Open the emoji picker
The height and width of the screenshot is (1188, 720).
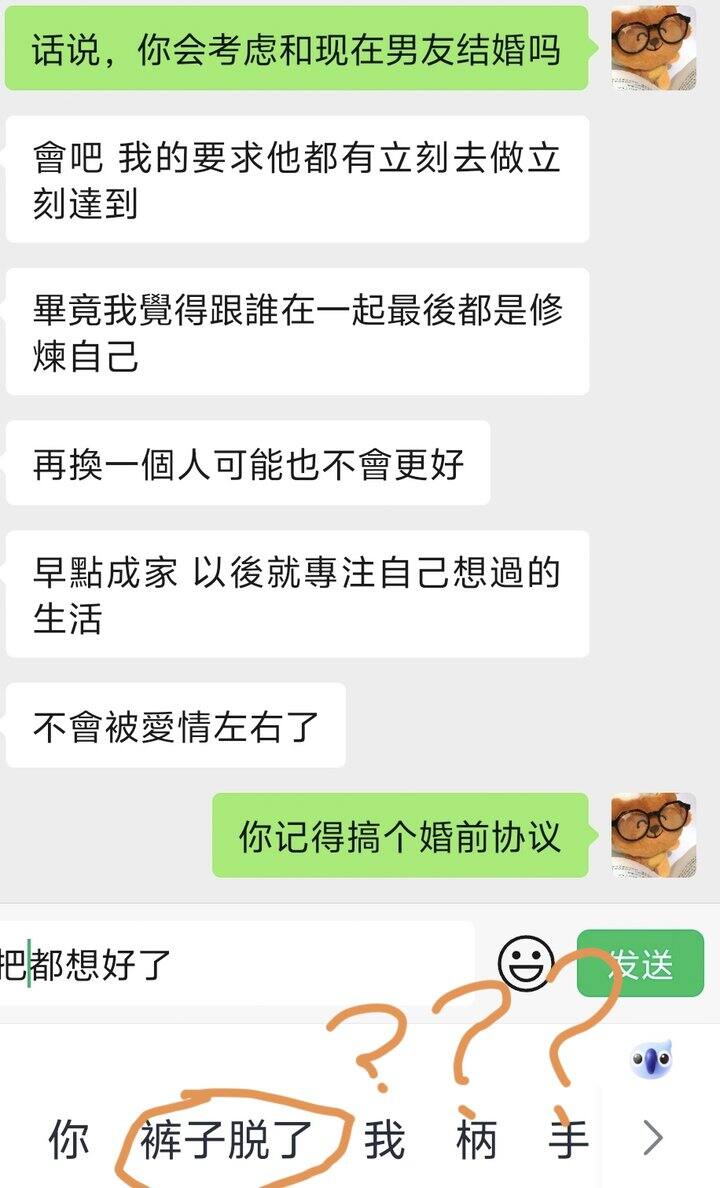(x=525, y=964)
